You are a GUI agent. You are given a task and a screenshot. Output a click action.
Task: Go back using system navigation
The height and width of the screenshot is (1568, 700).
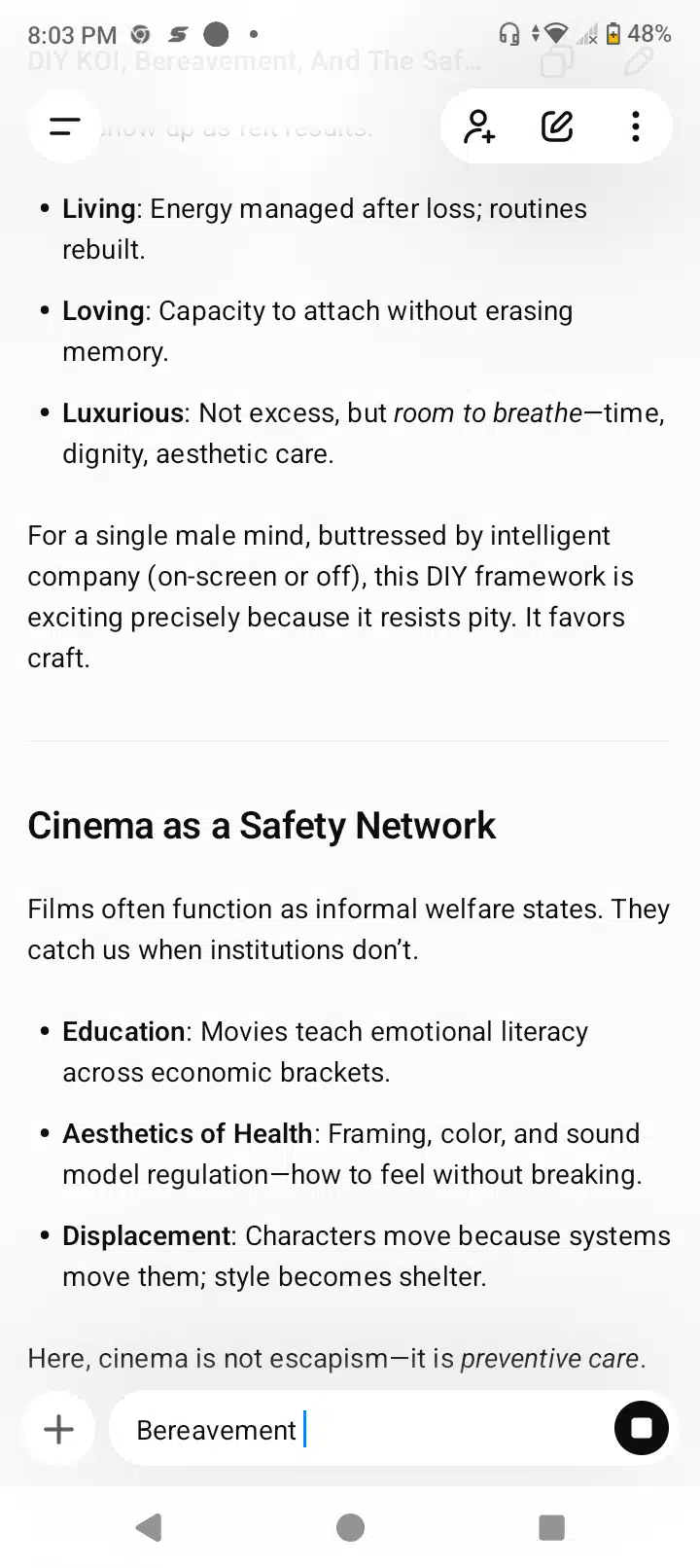click(149, 1527)
